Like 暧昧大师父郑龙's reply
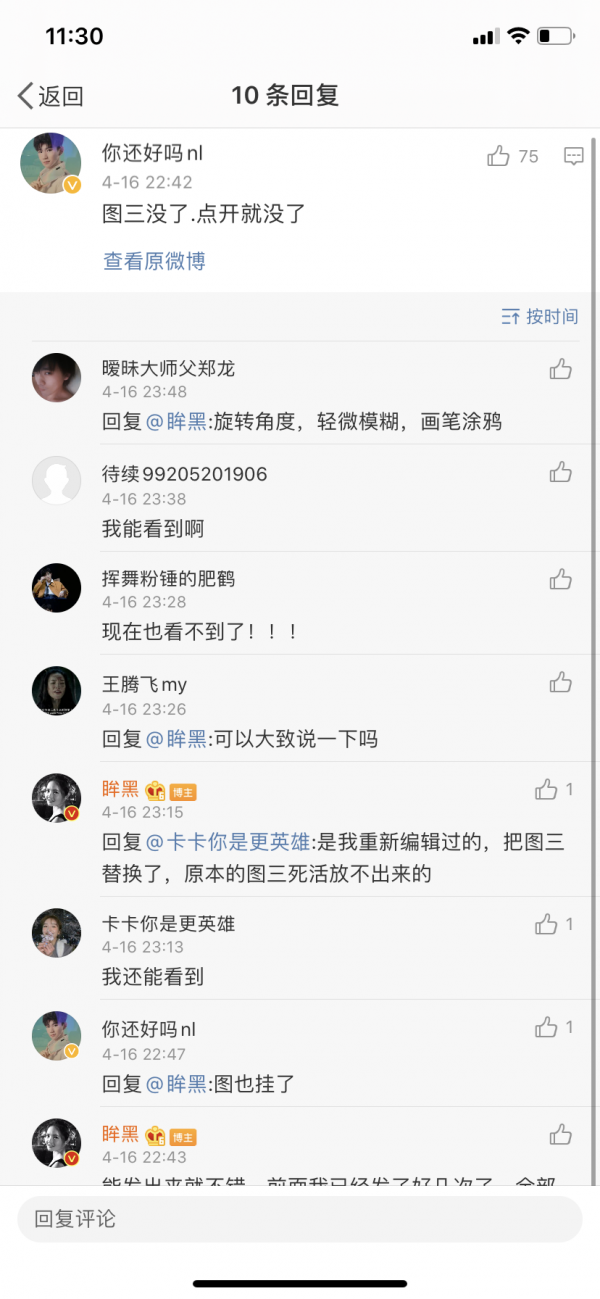Screen dimensions: 600x1299 point(560,369)
